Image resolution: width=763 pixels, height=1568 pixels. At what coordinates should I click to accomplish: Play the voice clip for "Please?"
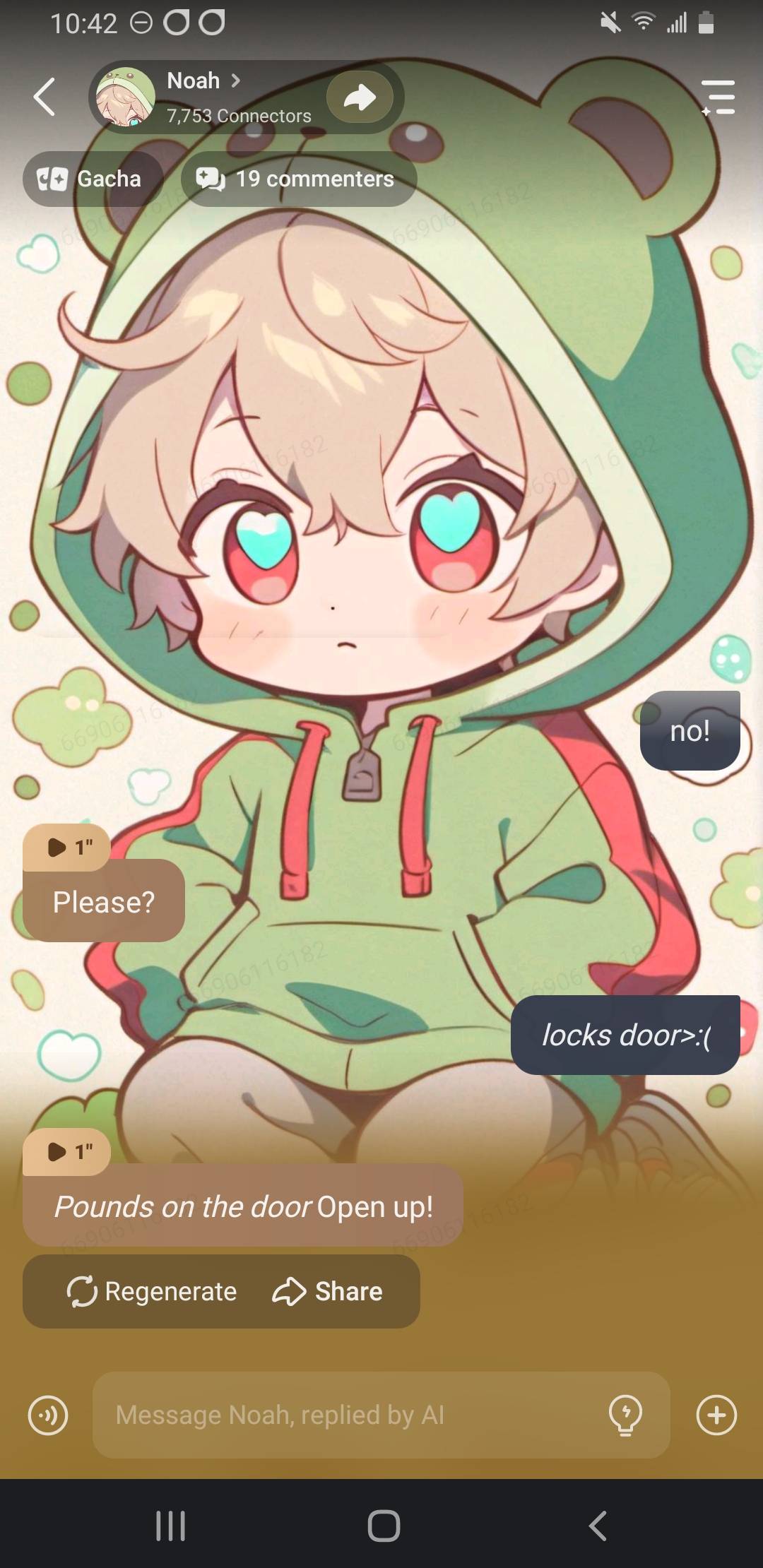[67, 847]
